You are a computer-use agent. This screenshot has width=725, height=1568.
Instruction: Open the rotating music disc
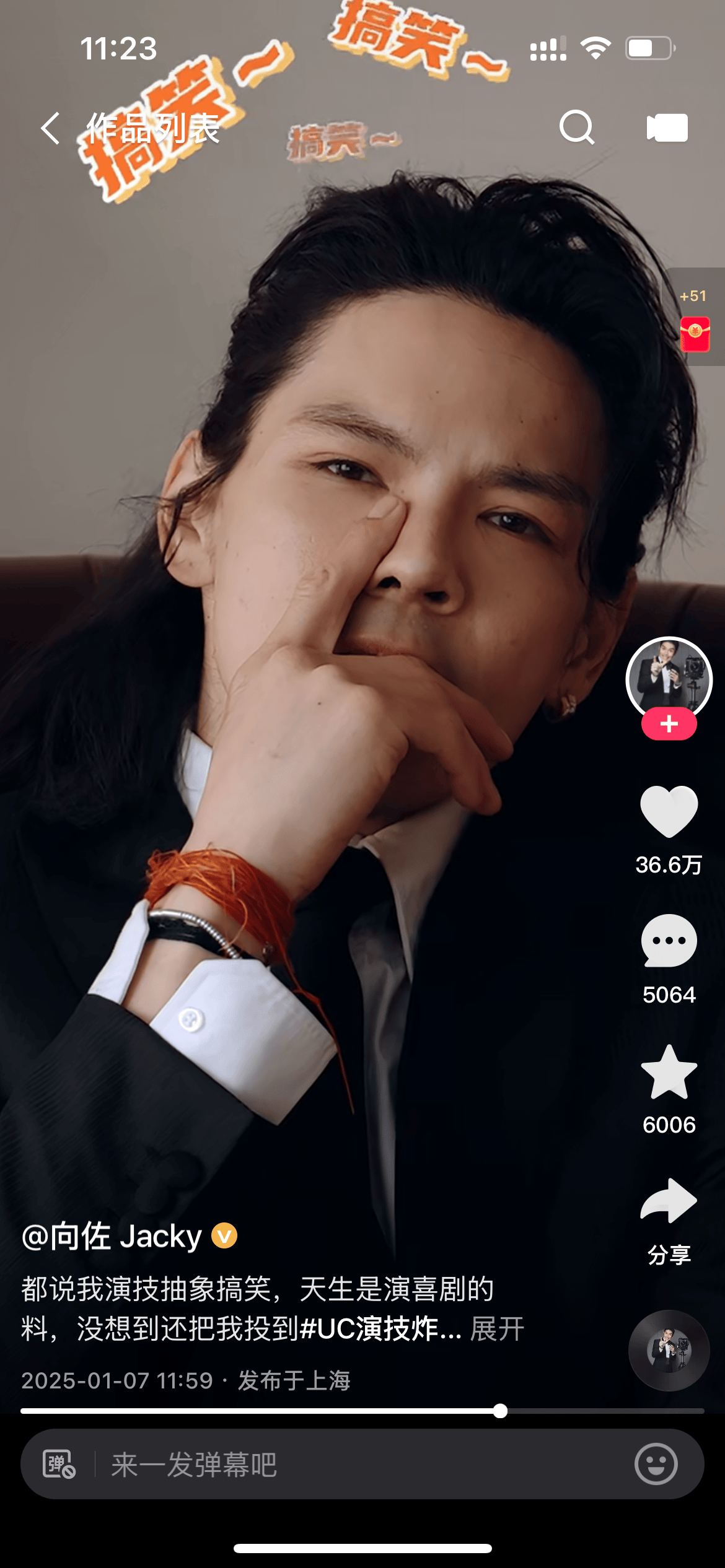click(669, 1350)
